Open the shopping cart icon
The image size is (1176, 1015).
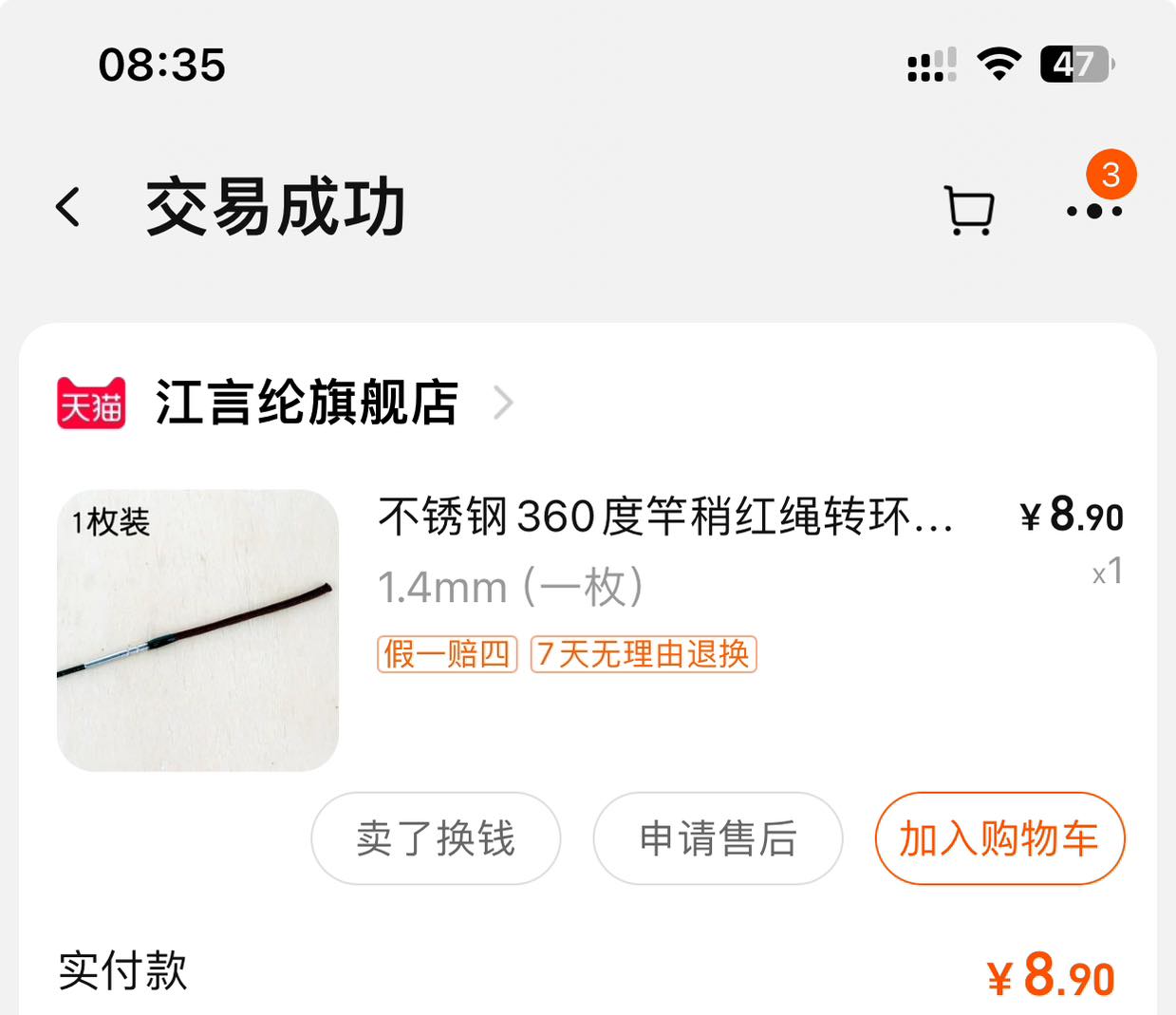coord(969,210)
